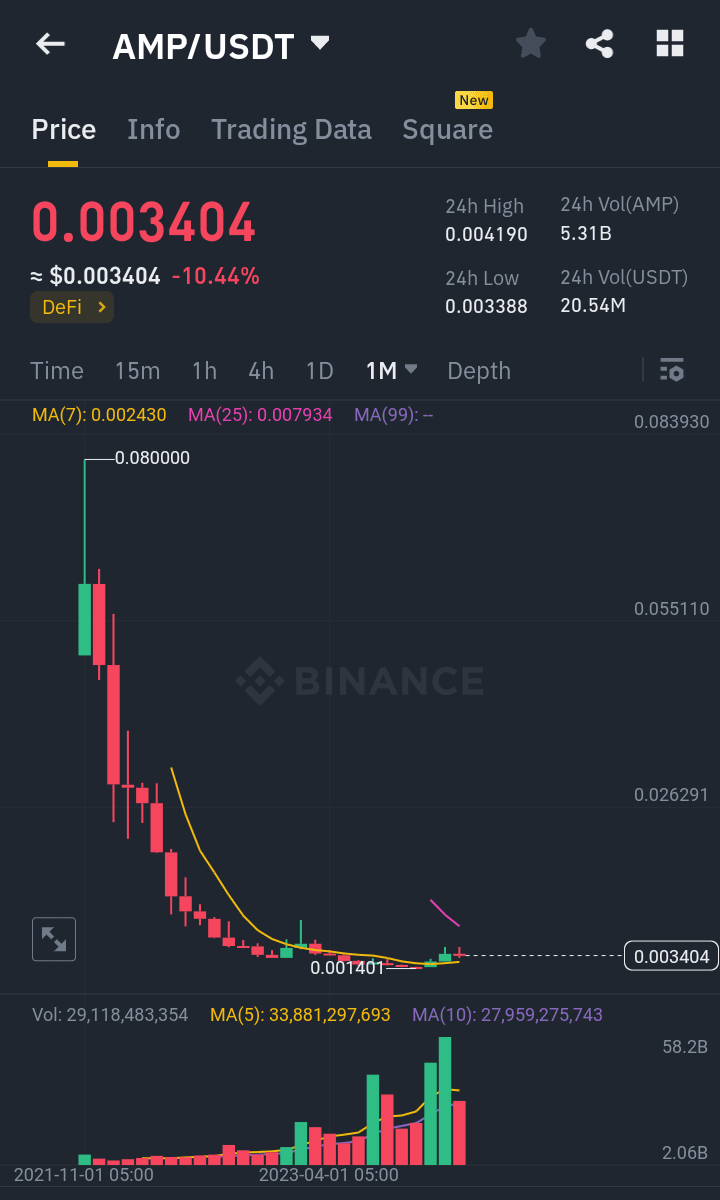Switch to the Info tab
Viewport: 720px width, 1200px height.
coord(153,129)
